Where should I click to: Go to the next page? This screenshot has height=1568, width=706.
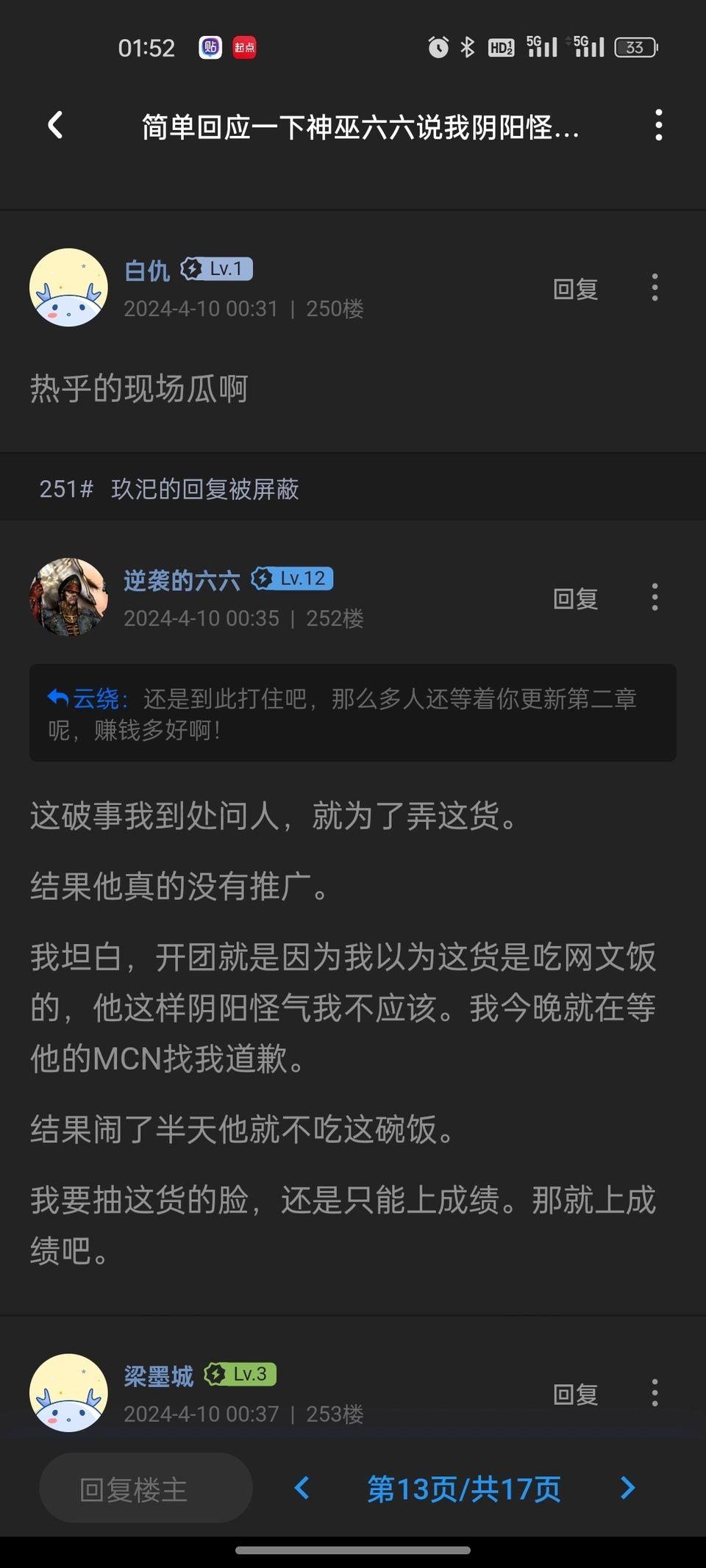[x=627, y=1489]
